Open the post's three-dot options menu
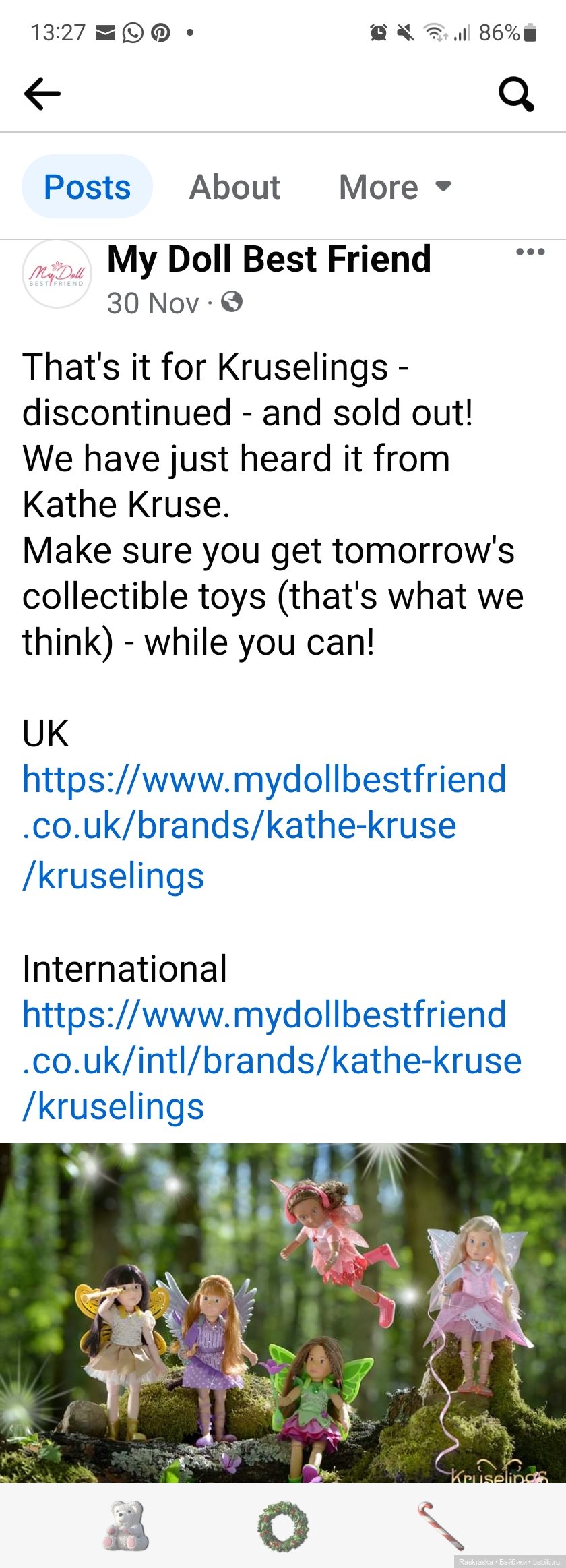 (x=530, y=252)
